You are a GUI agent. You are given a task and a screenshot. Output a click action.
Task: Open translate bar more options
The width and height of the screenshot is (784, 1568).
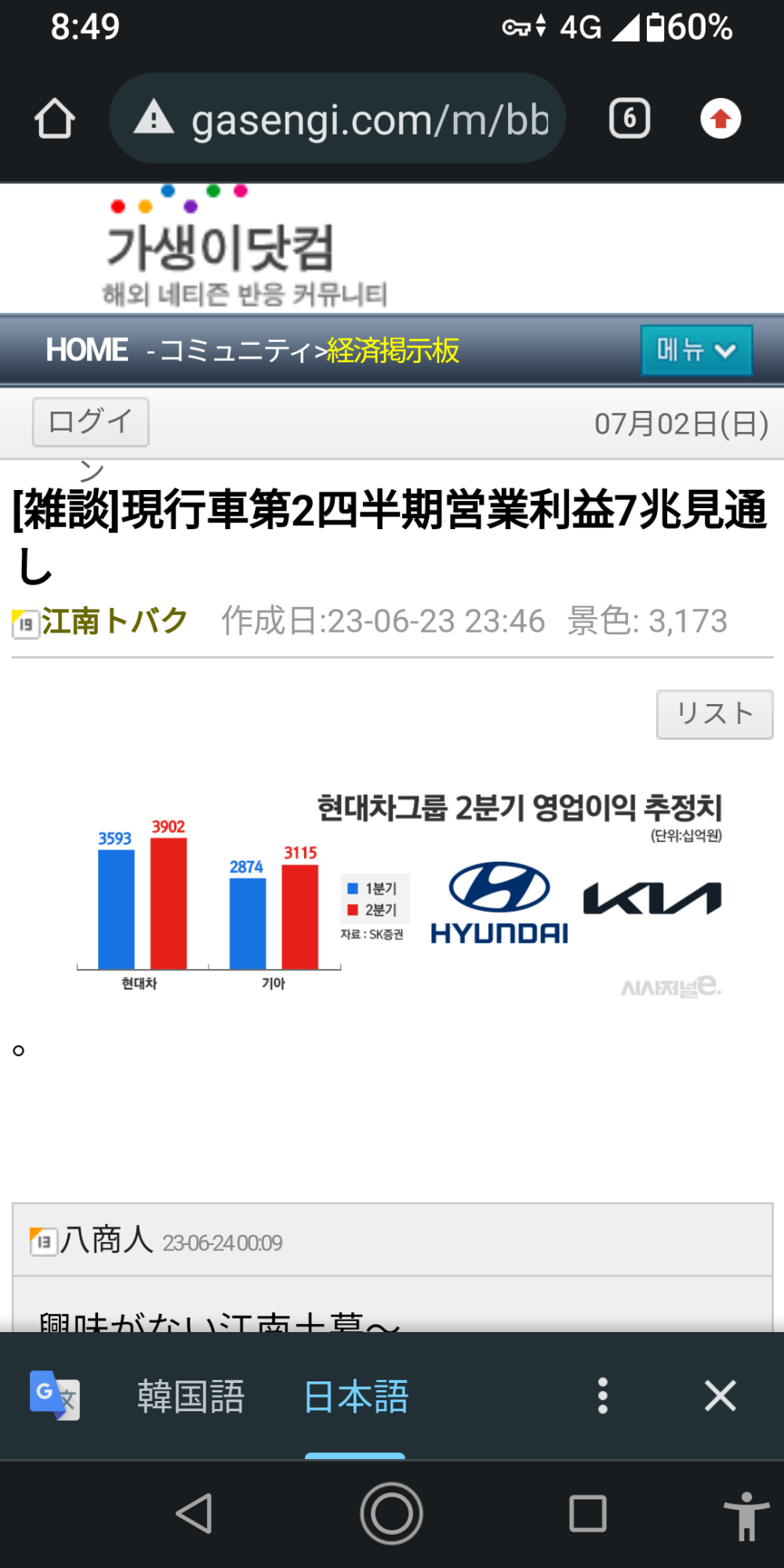click(x=602, y=1396)
